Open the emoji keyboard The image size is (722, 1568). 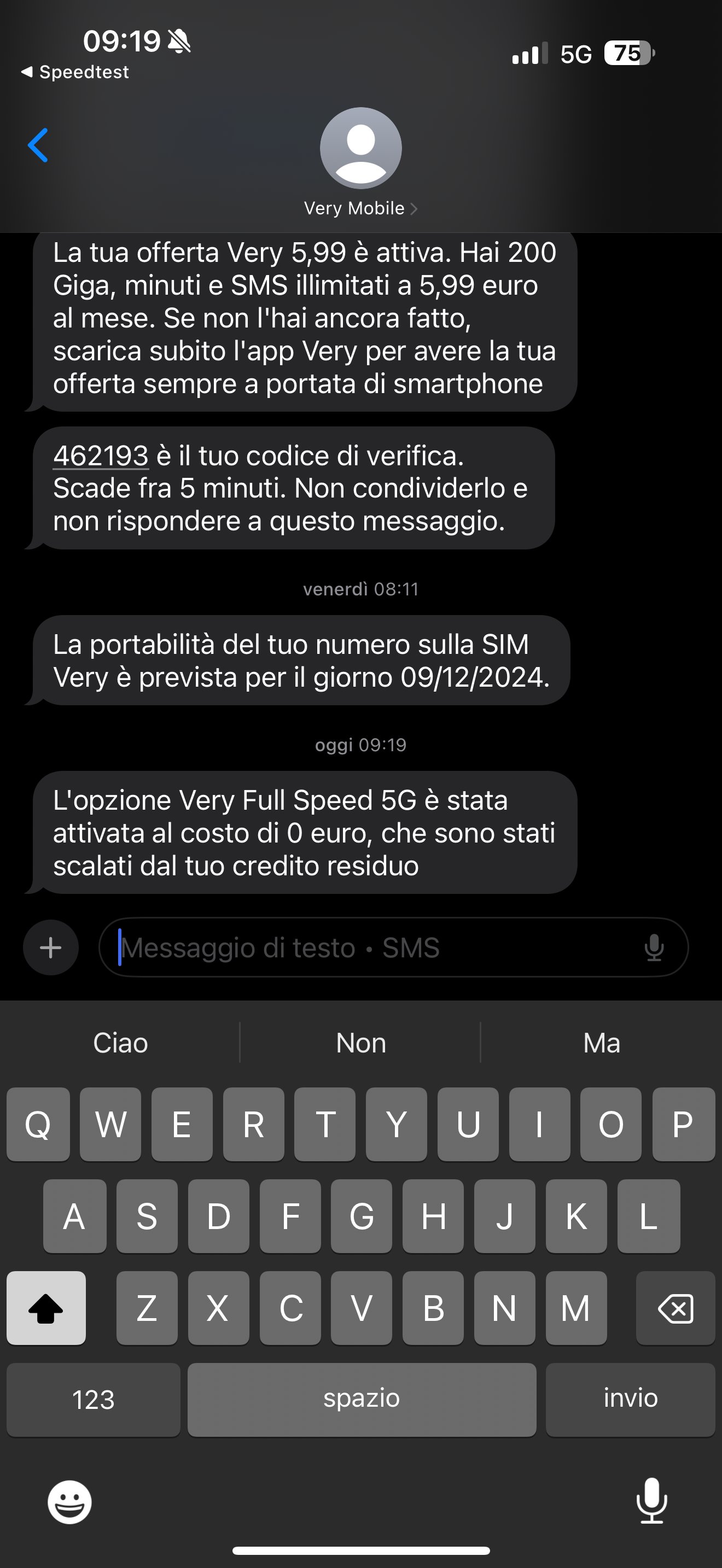coord(69,1502)
